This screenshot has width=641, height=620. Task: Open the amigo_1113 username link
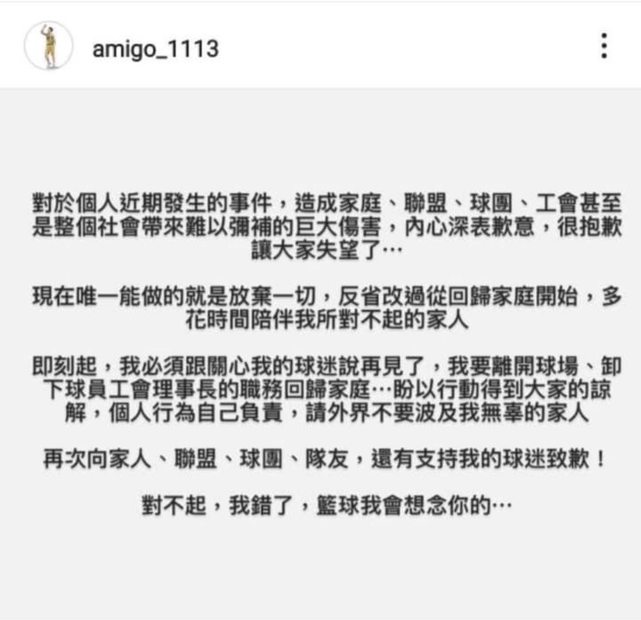(x=154, y=48)
